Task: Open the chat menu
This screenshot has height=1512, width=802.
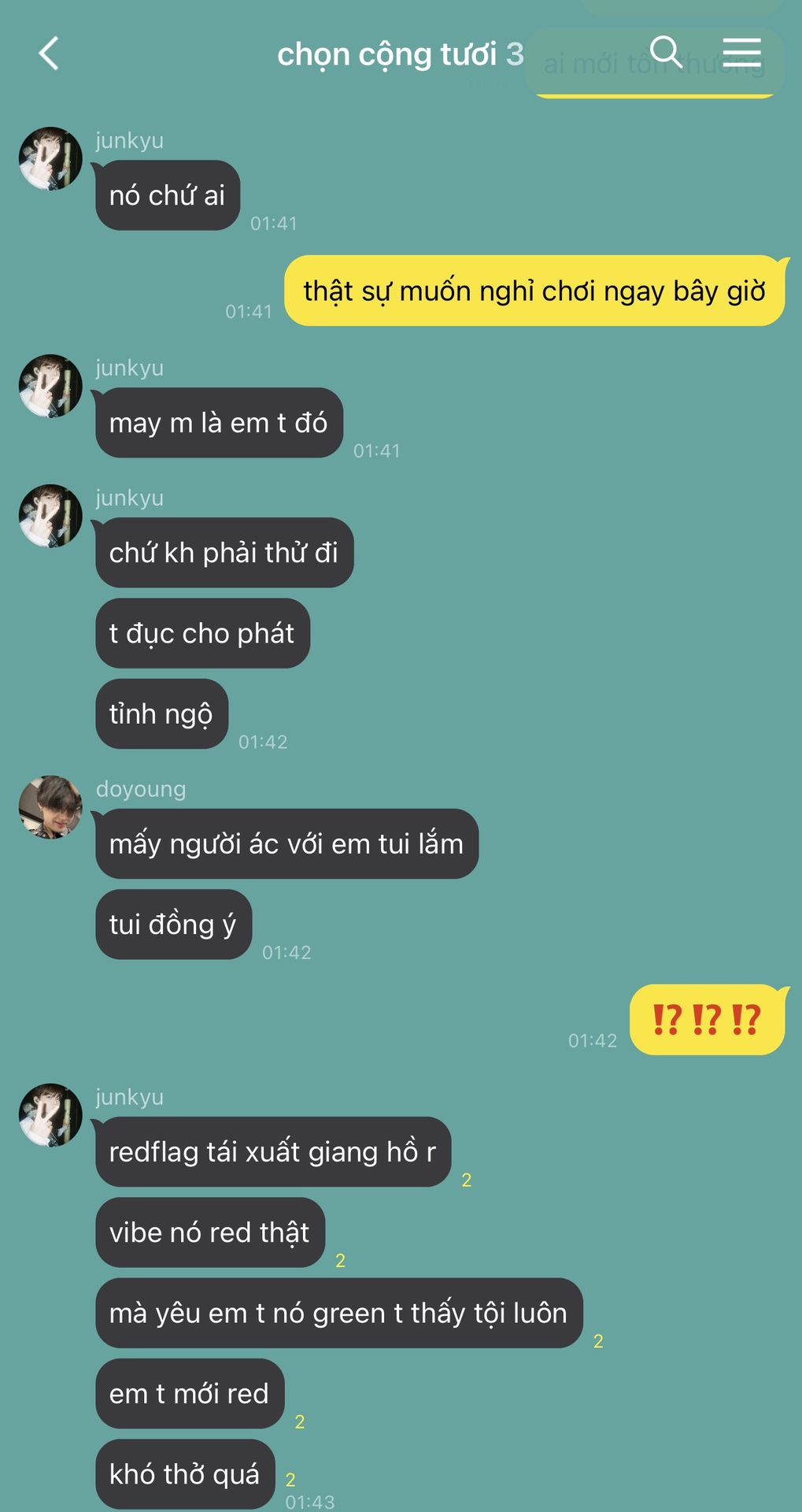Action: (741, 52)
